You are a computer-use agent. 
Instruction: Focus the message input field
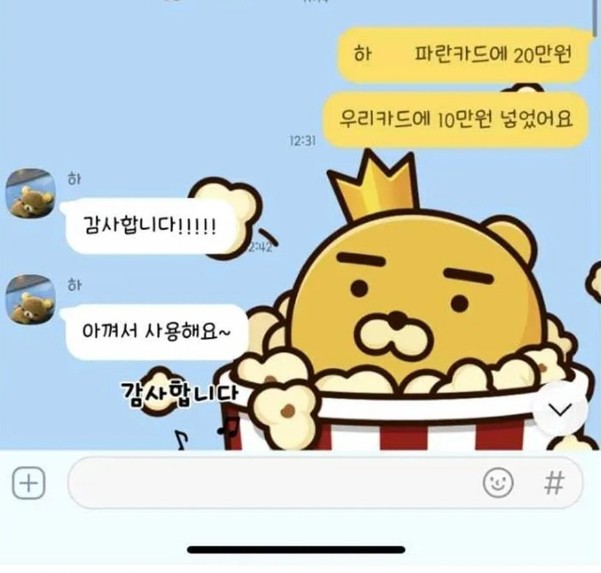[x=270, y=484]
